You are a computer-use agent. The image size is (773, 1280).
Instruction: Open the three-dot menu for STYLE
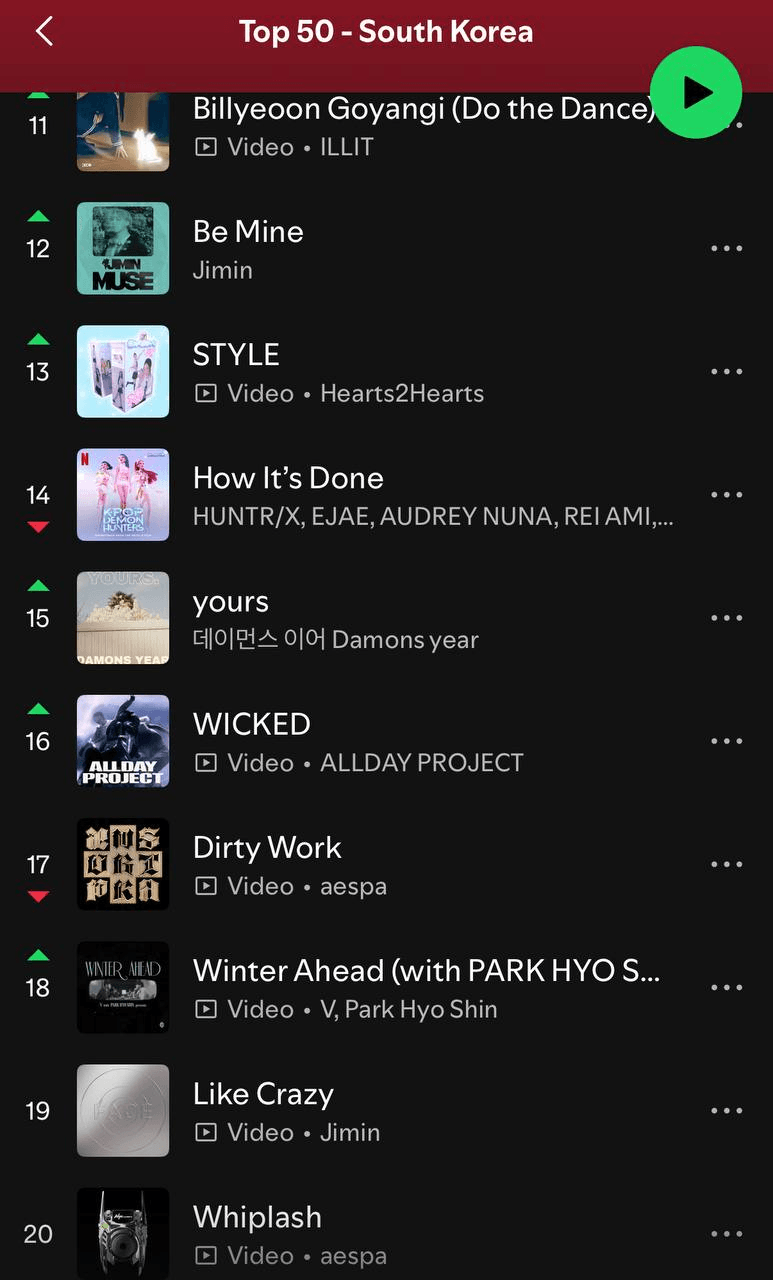(x=726, y=372)
